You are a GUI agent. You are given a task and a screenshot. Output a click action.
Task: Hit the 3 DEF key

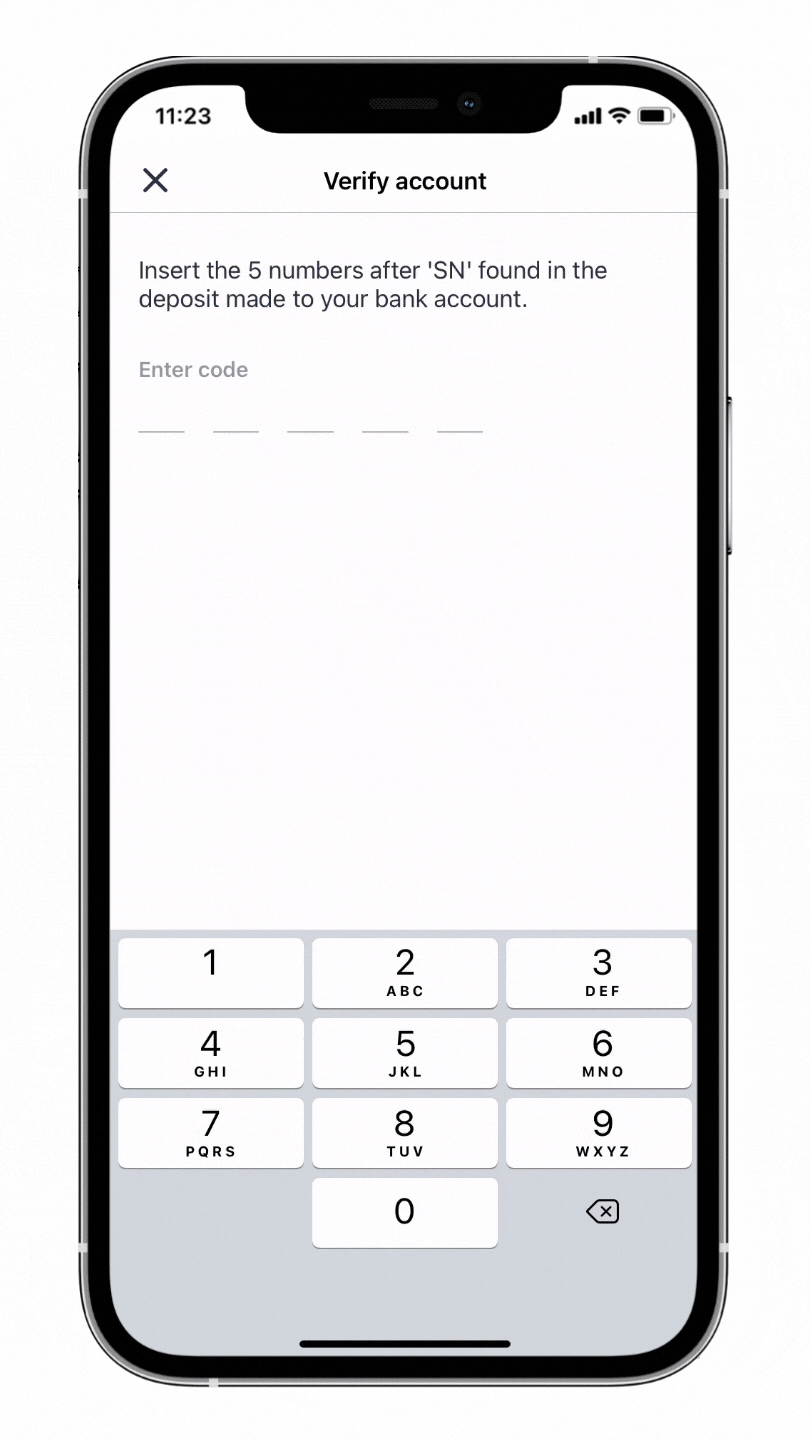[x=599, y=972]
